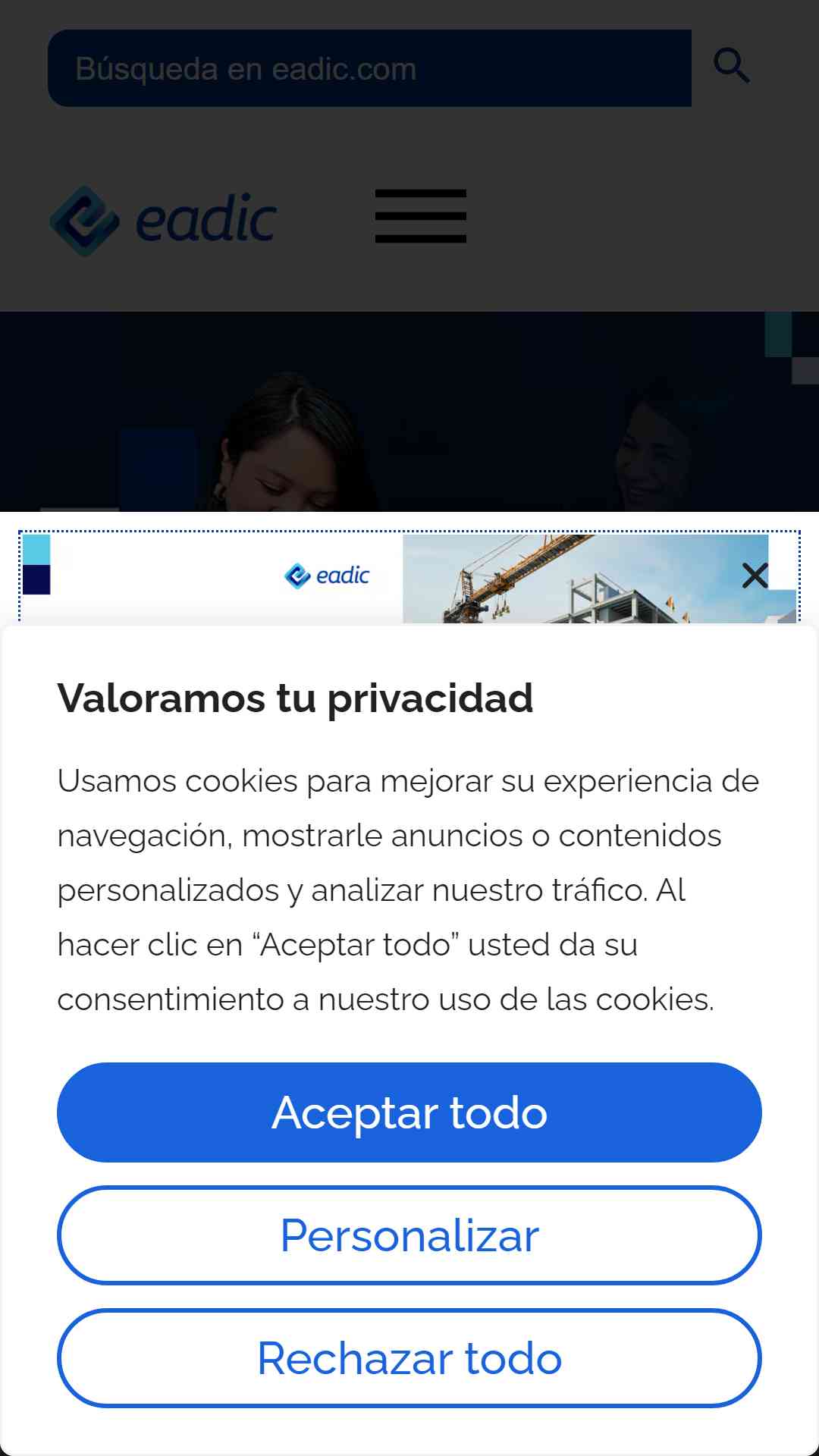Focus the Búsqueda en eadic.com field
This screenshot has height=1456, width=819.
pos(369,68)
